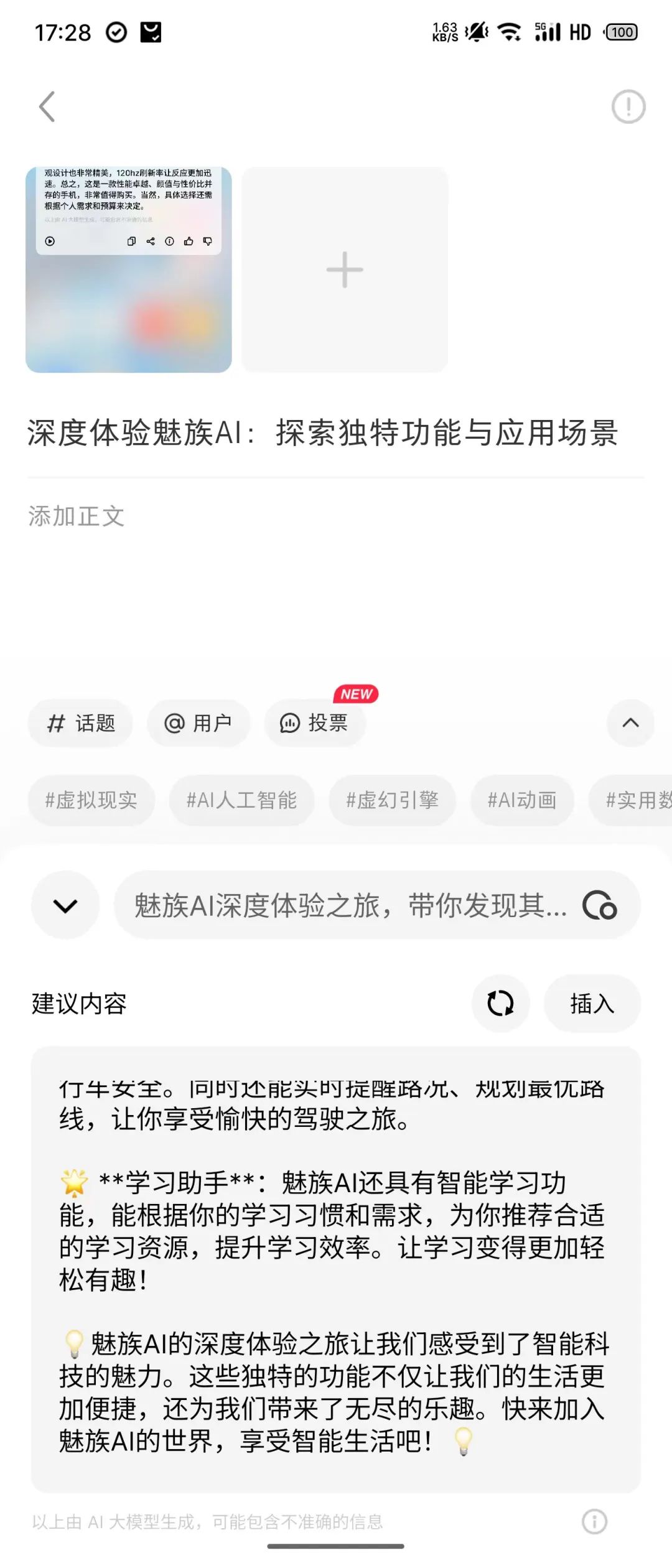Tap the 添加正文 body text field
Image resolution: width=672 pixels, height=1568 pixels.
click(x=77, y=516)
